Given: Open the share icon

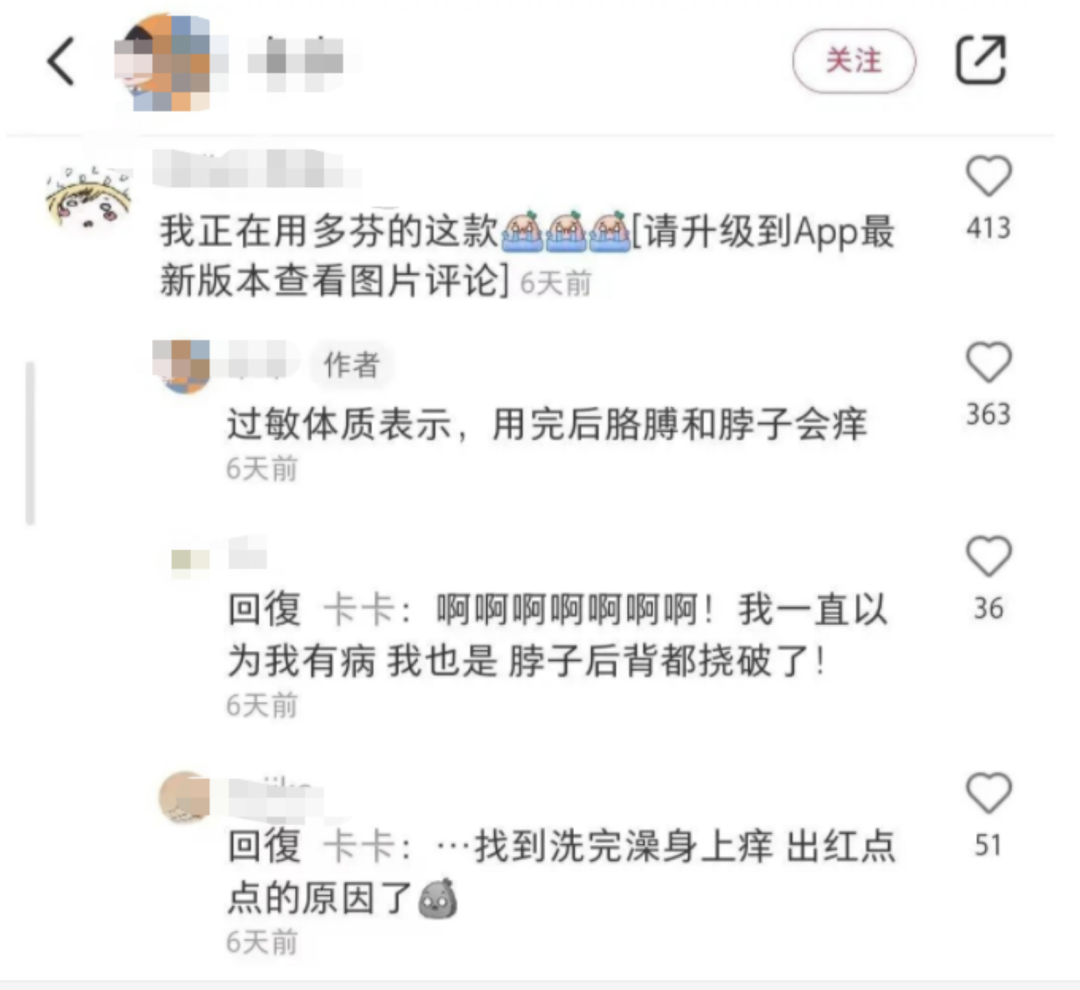Looking at the screenshot, I should click(981, 61).
